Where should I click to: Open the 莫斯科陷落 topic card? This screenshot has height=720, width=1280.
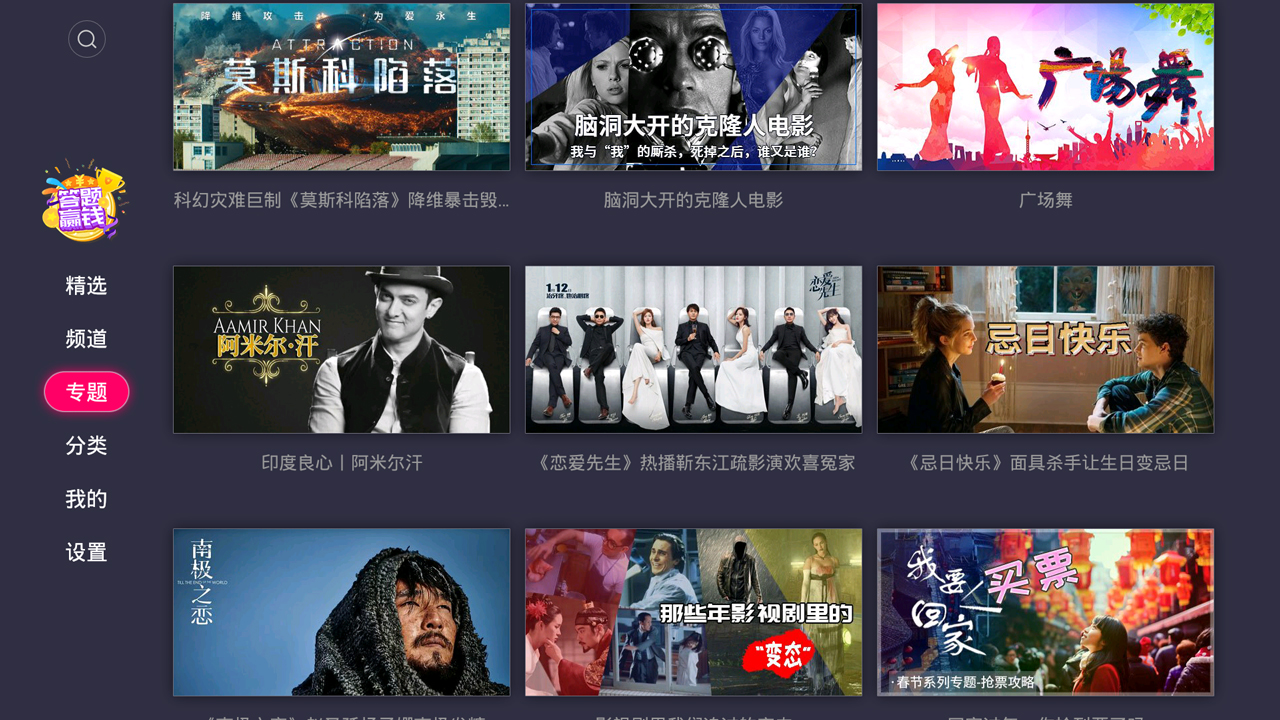(x=342, y=87)
